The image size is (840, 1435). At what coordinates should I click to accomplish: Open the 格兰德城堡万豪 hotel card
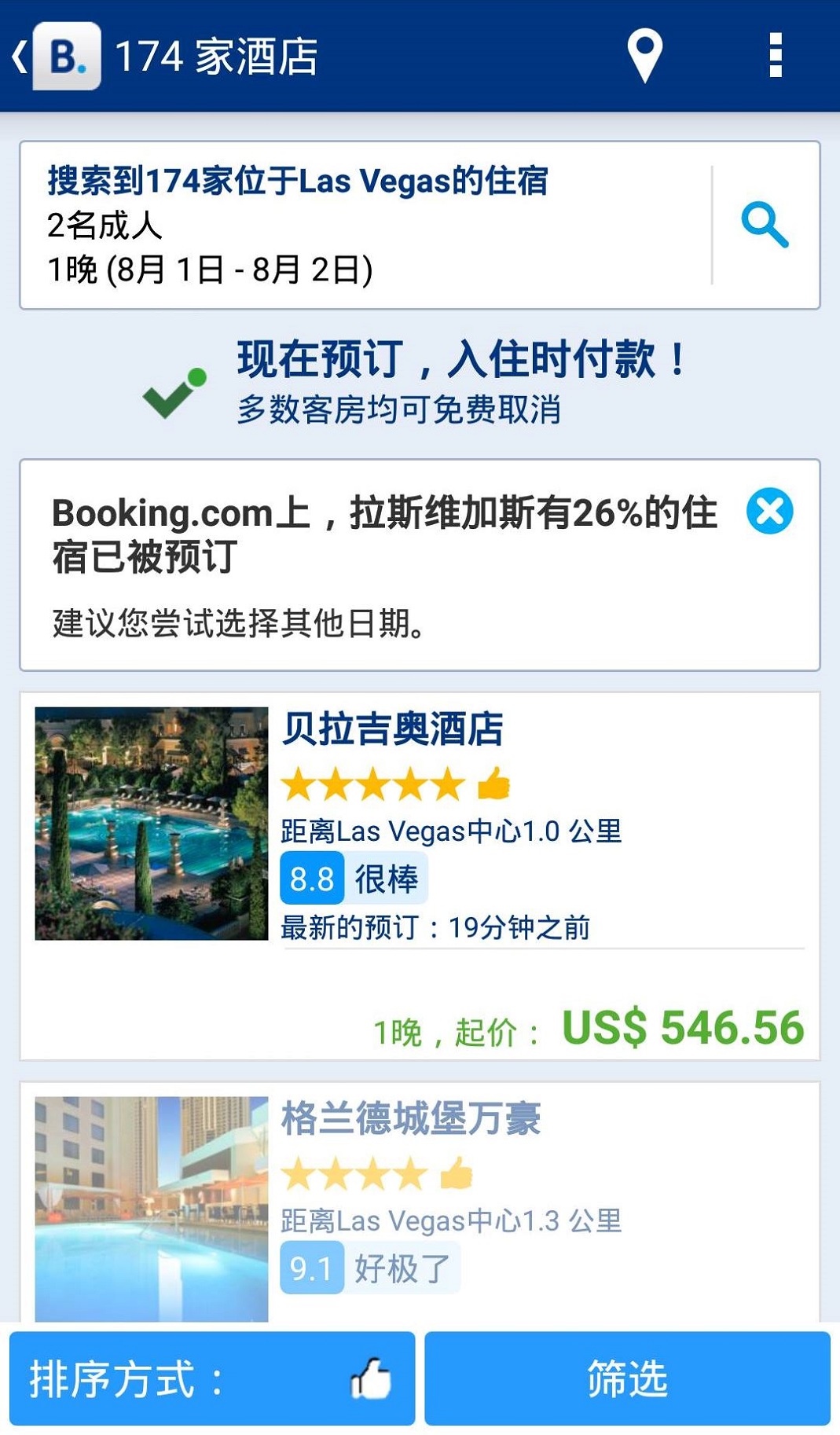point(420,1202)
